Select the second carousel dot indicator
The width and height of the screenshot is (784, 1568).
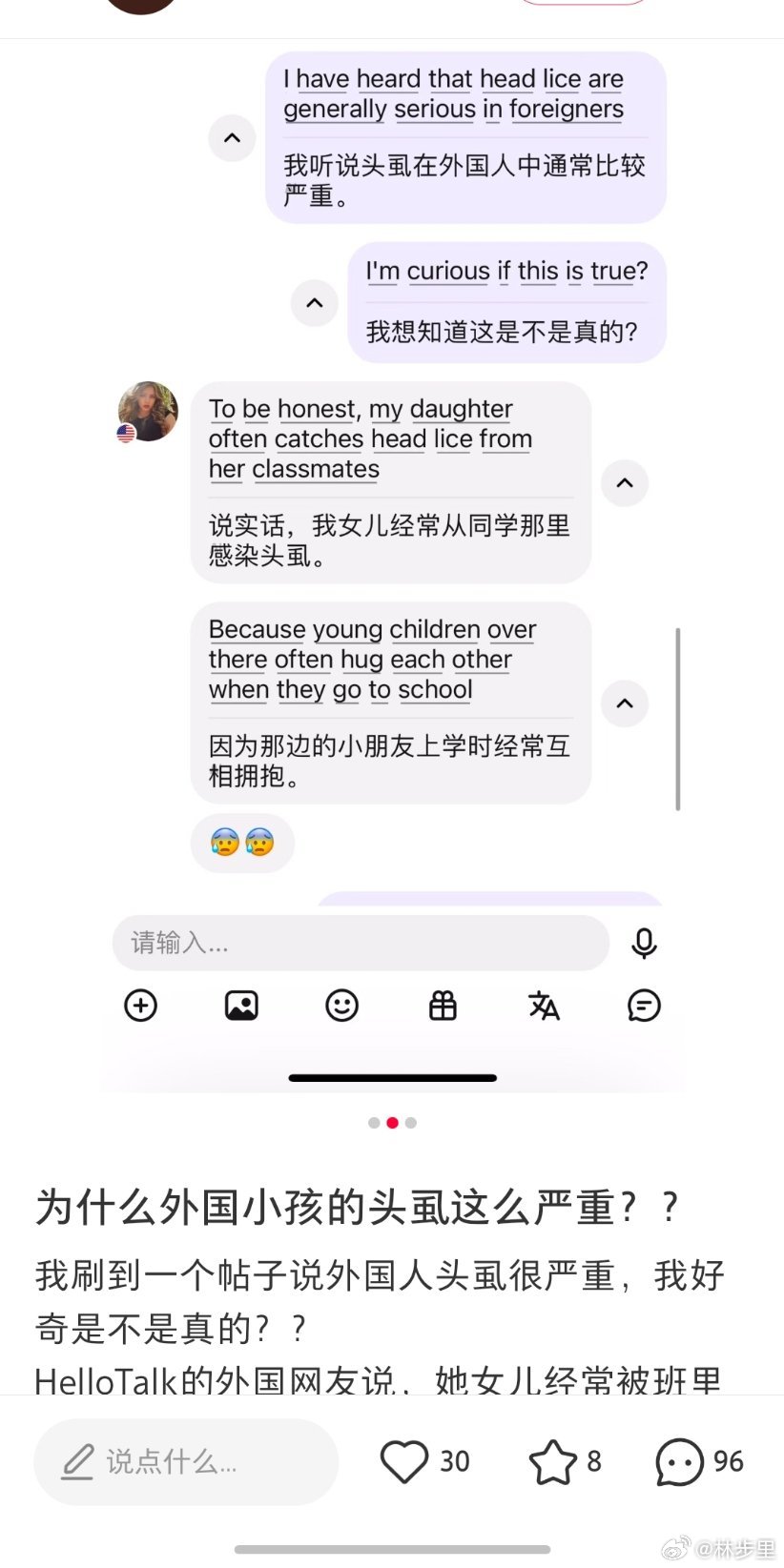tap(392, 1122)
